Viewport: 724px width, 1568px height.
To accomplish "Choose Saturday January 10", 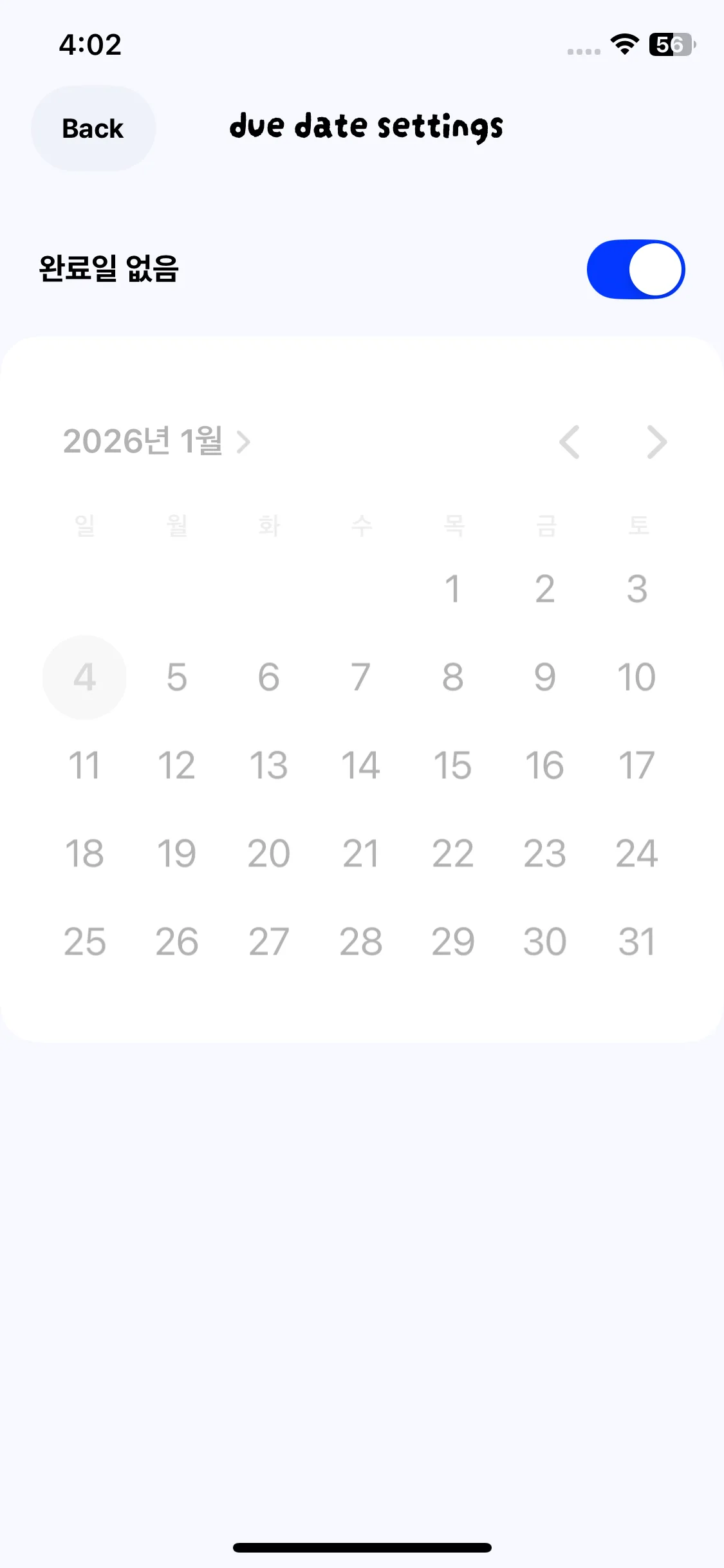I will pyautogui.click(x=636, y=677).
